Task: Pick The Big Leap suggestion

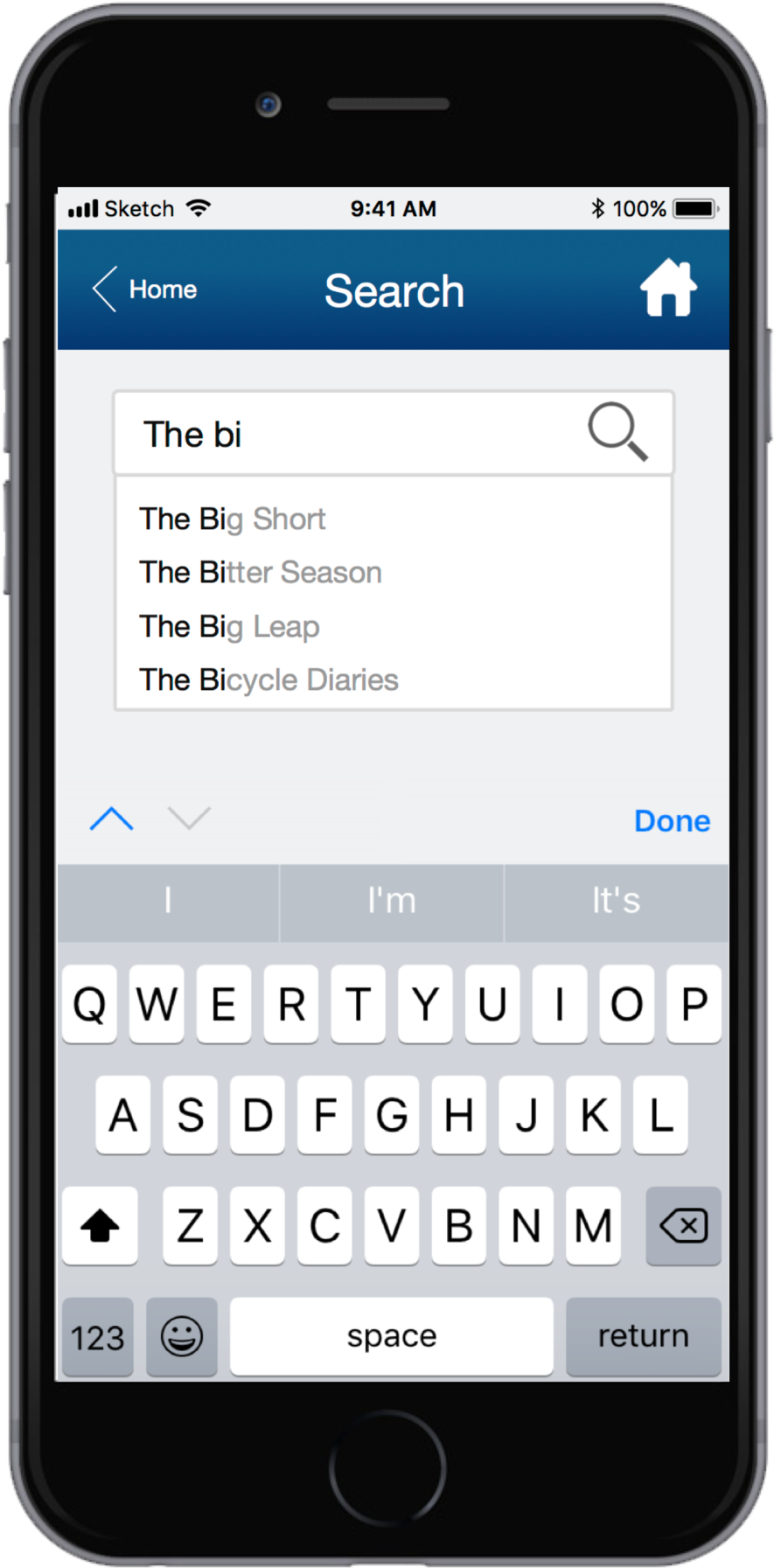Action: (x=229, y=627)
